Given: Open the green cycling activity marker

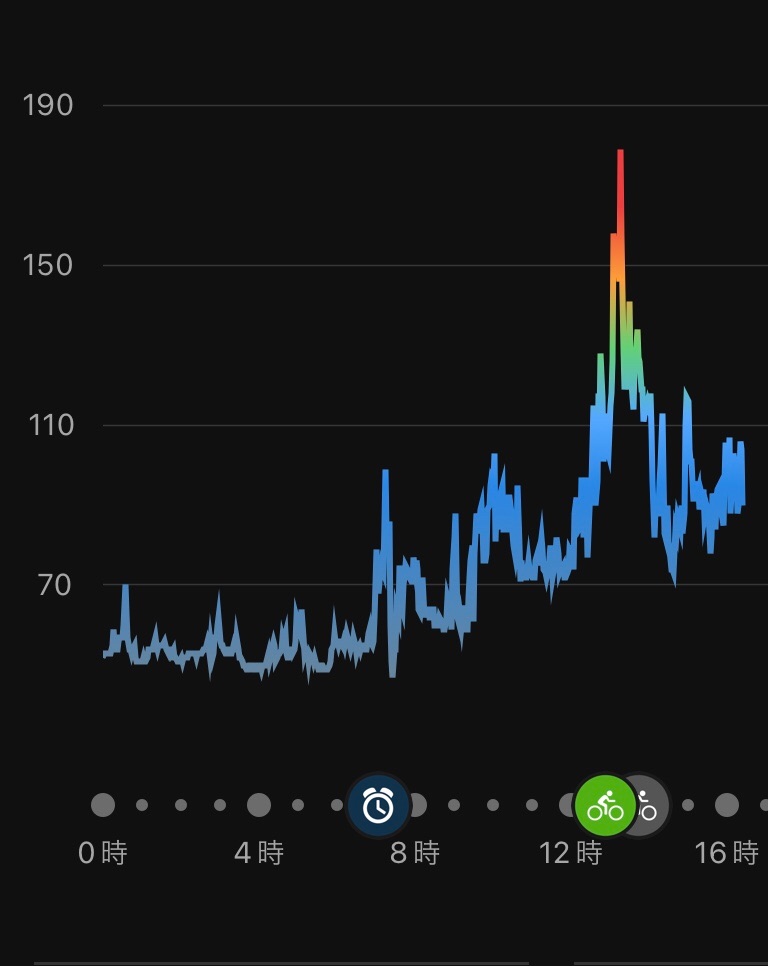Looking at the screenshot, I should pos(604,805).
